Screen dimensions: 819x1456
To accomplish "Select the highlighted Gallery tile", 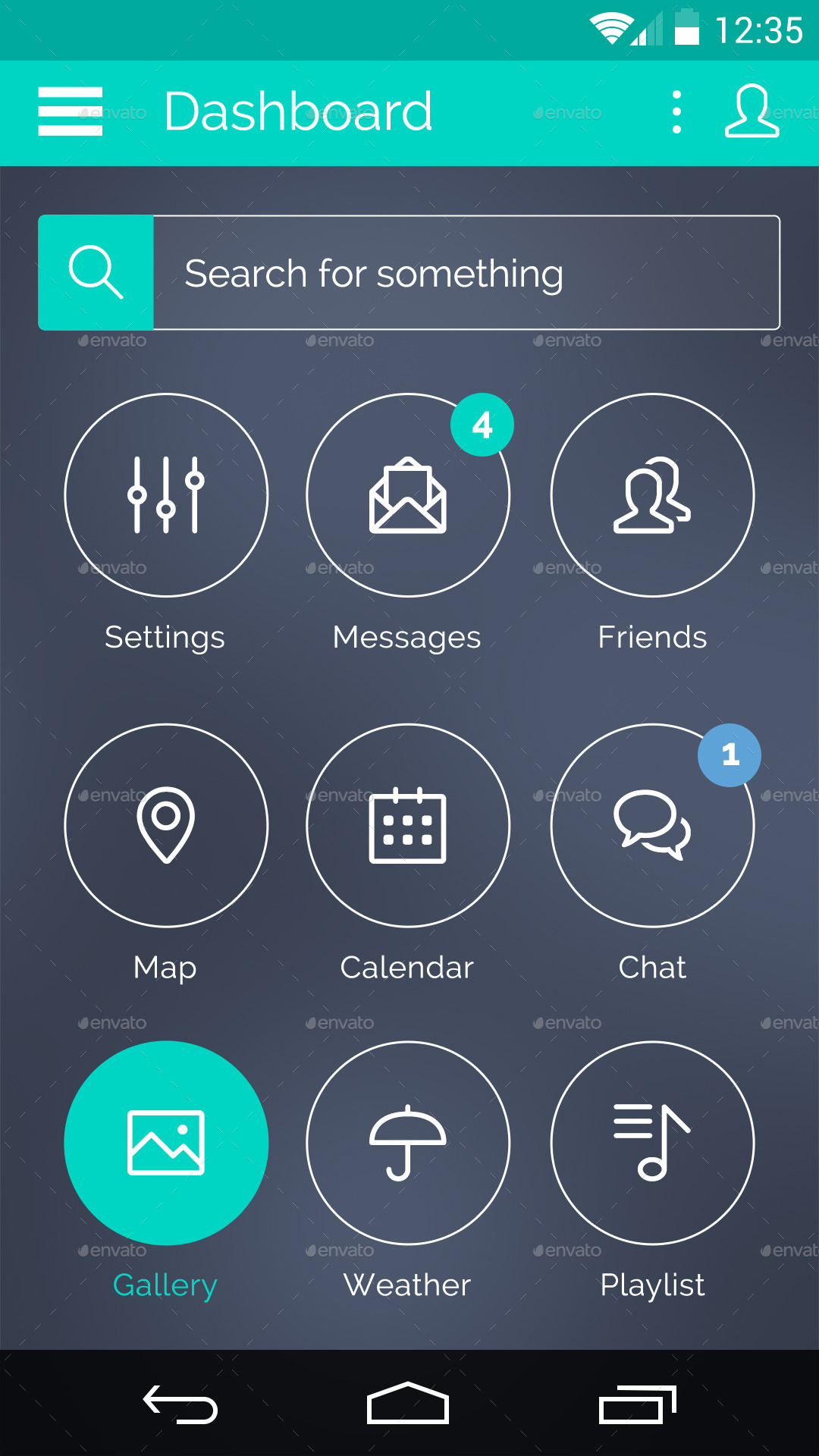I will tap(166, 1143).
